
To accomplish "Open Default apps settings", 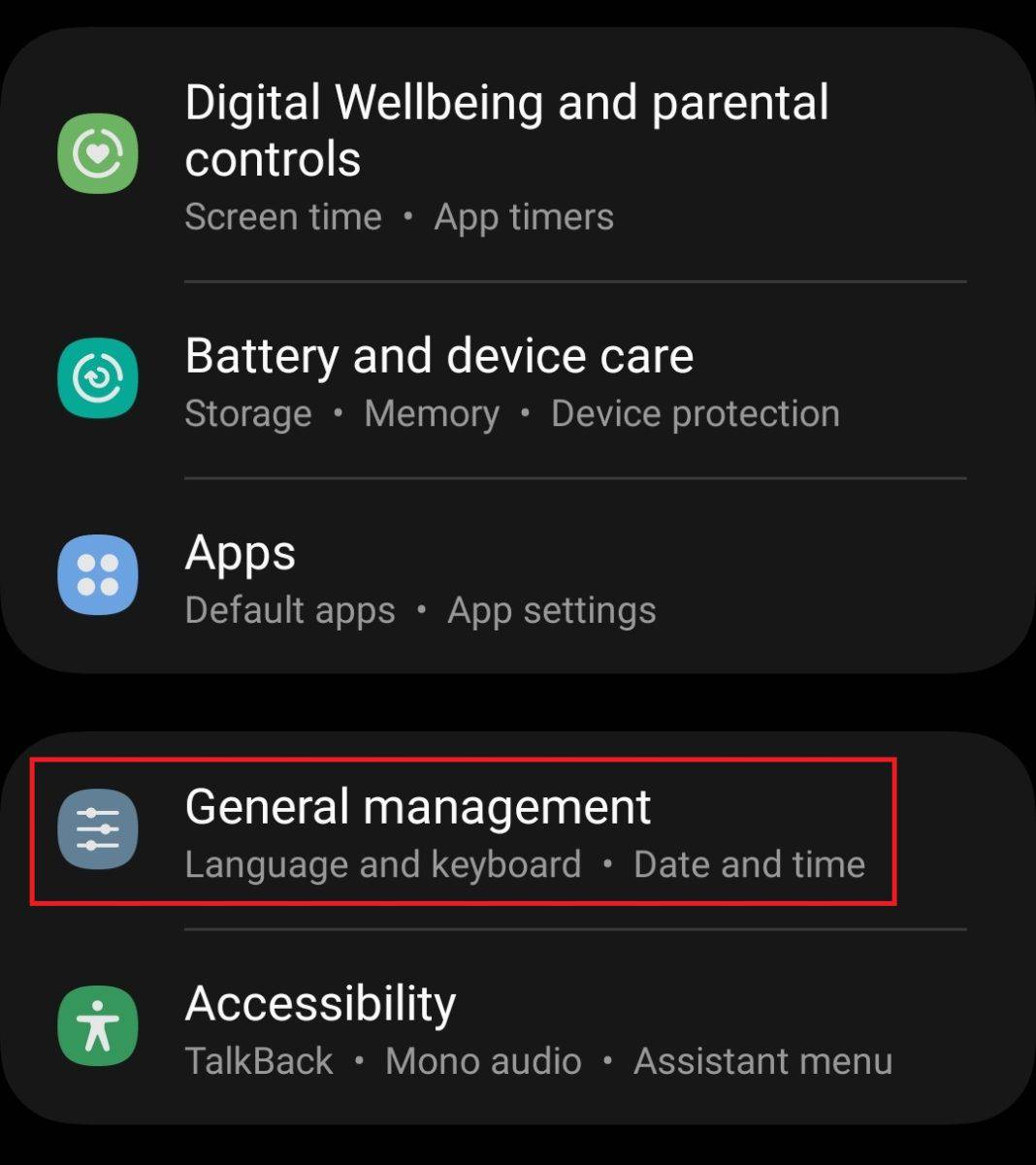I will (x=288, y=610).
